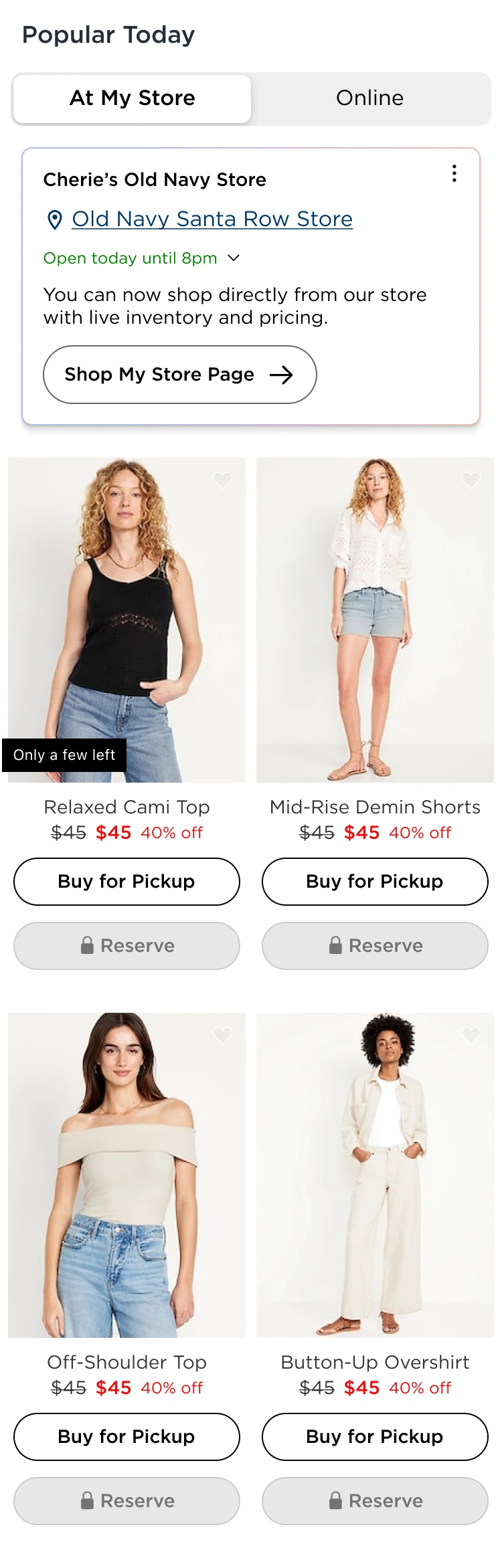The height and width of the screenshot is (1568, 502).
Task: View the Mid-Rise Demin Shorts product photo
Action: coord(375,619)
